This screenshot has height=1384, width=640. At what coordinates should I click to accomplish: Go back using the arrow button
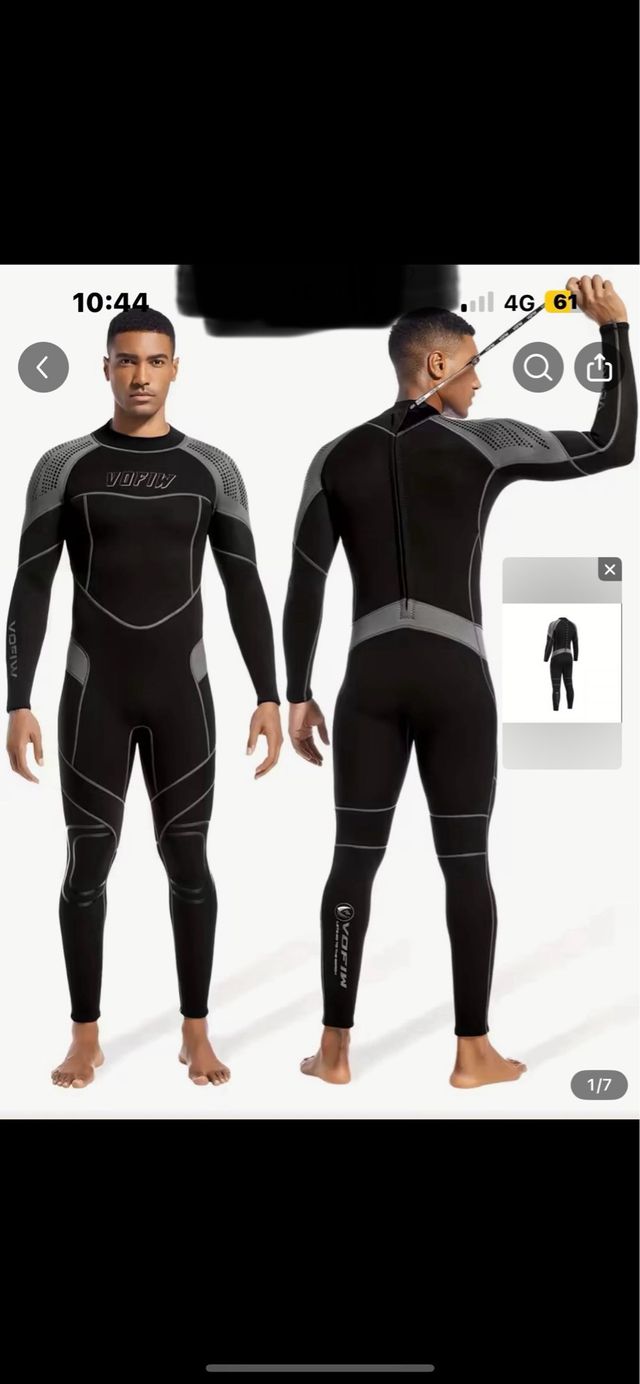[43, 367]
